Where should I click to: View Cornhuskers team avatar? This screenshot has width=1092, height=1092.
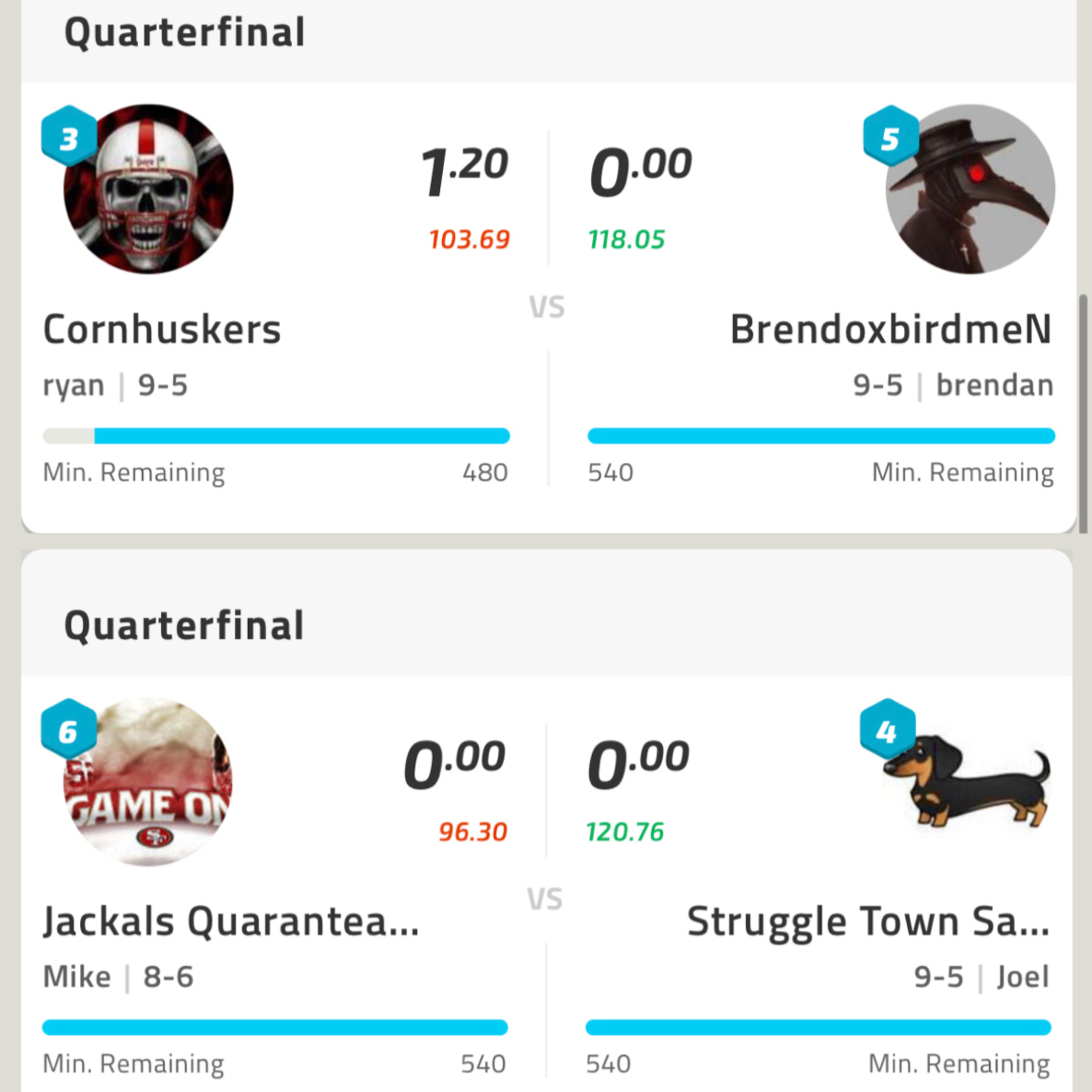148,189
